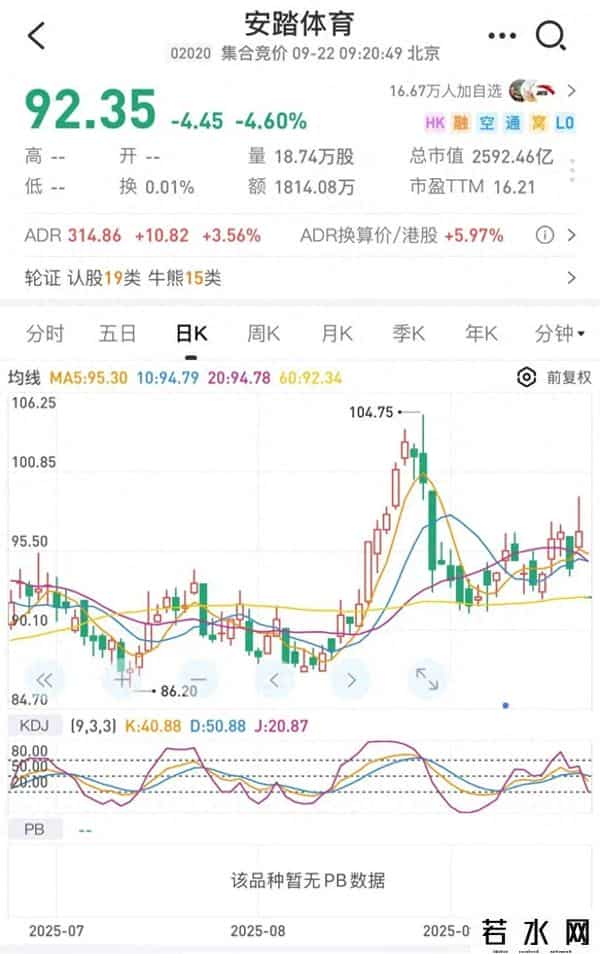Expand the 分钟 interval dropdown
Viewport: 600px width, 954px height.
pos(559,334)
